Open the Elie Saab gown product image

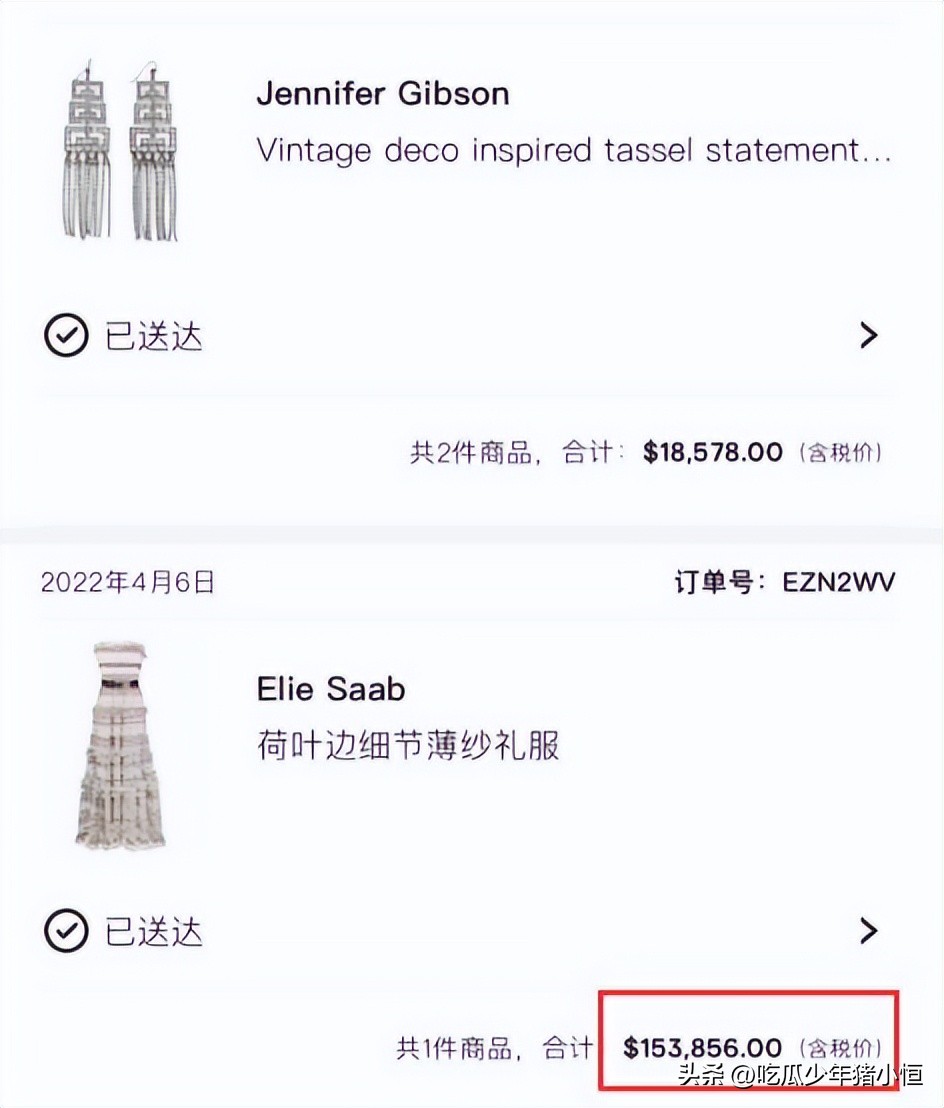[120, 745]
